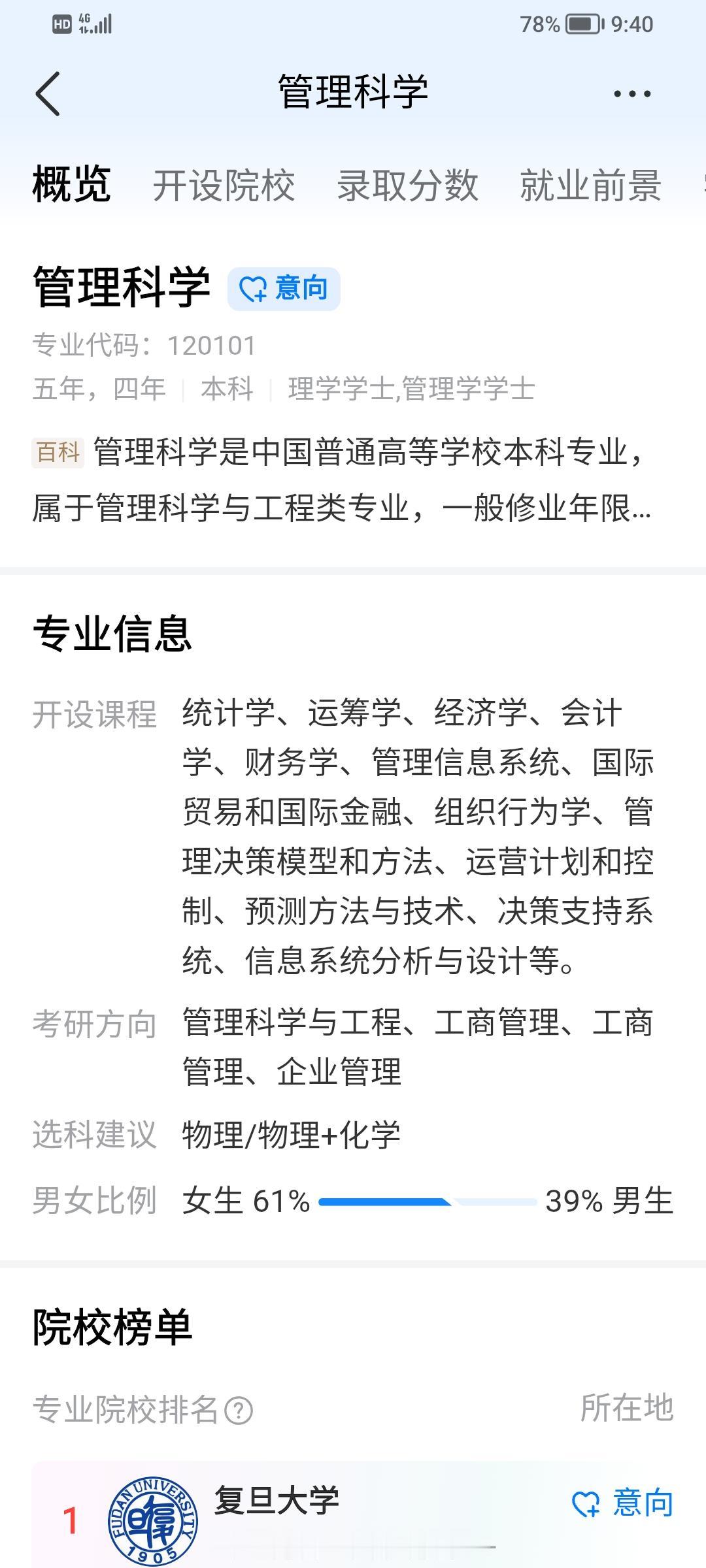This screenshot has width=706, height=1568.
Task: Switch to the 开设院校 tab
Action: point(224,186)
